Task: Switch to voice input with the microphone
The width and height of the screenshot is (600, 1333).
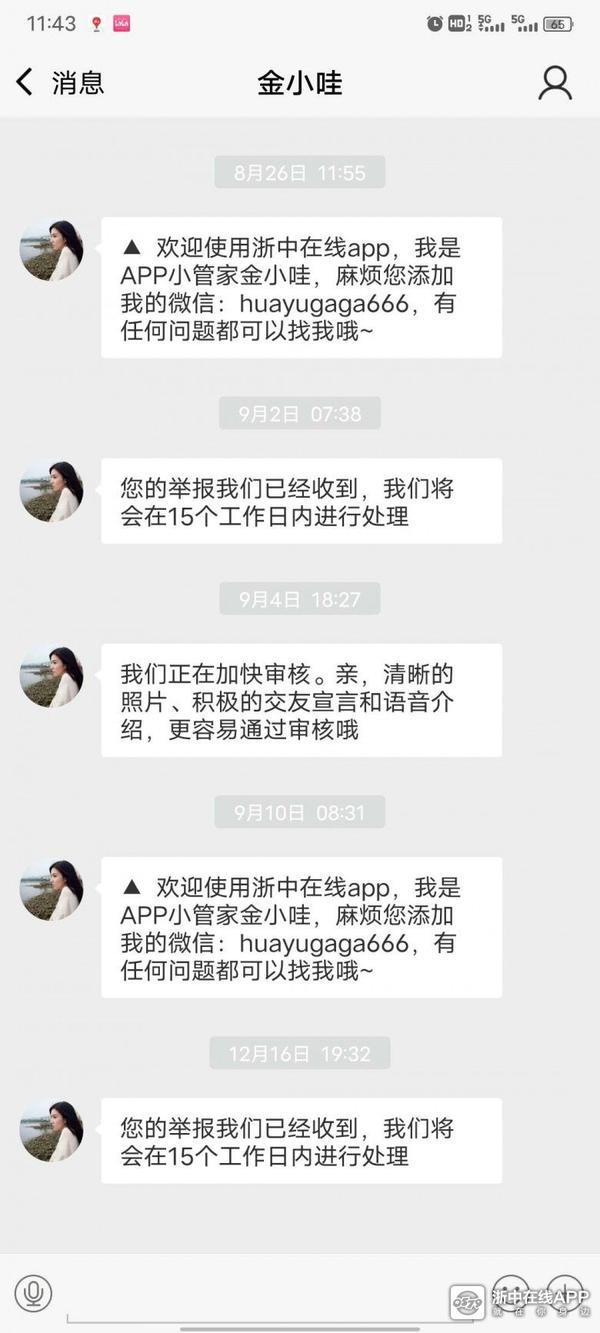Action: click(x=33, y=1293)
